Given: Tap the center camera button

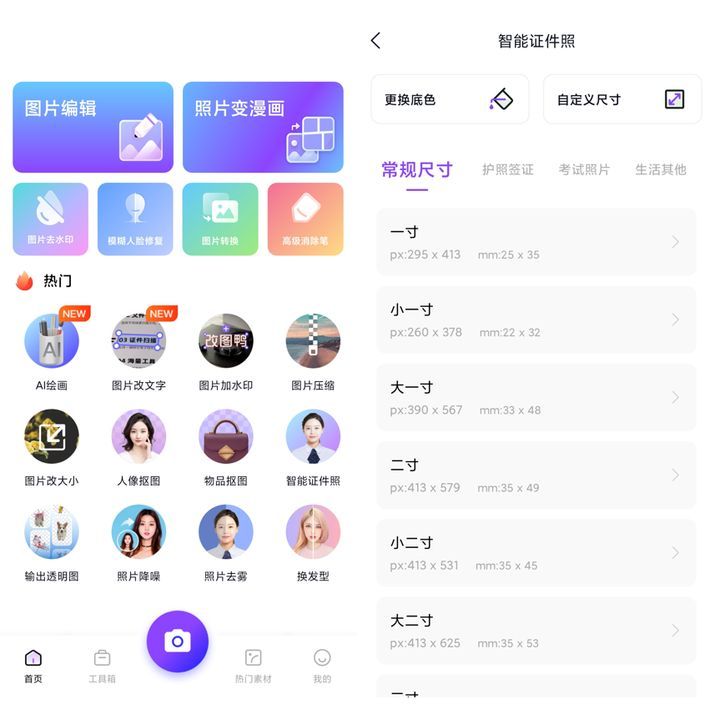Looking at the screenshot, I should [x=177, y=641].
